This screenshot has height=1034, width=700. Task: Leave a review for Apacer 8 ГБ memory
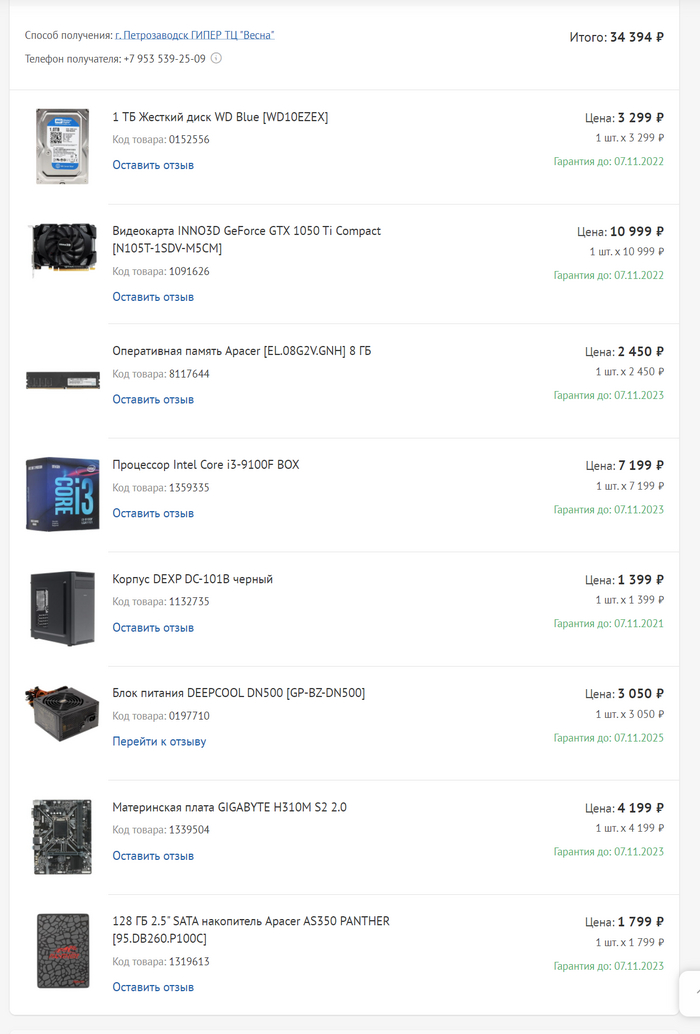153,399
